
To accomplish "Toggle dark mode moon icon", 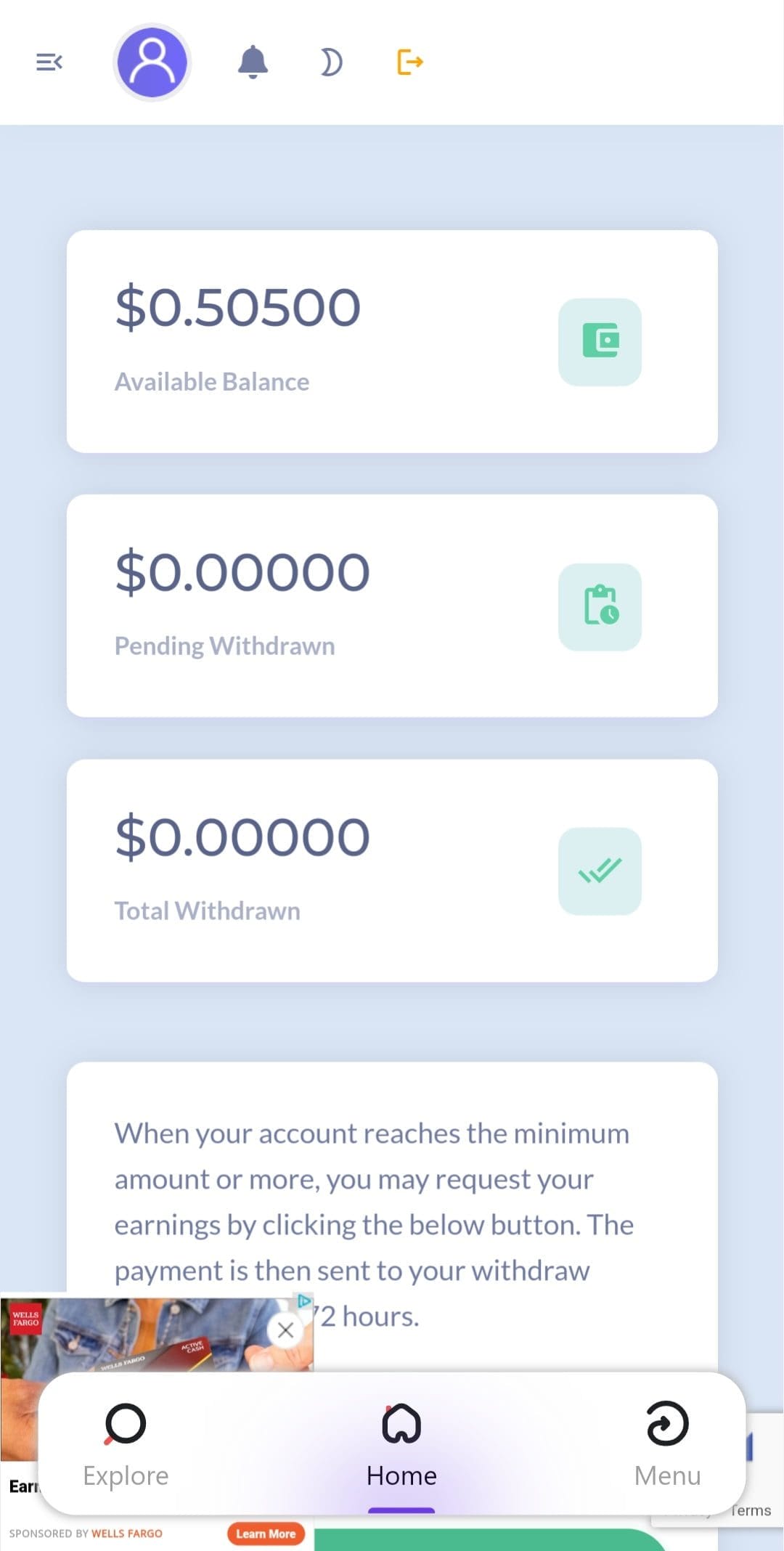I will (x=331, y=62).
